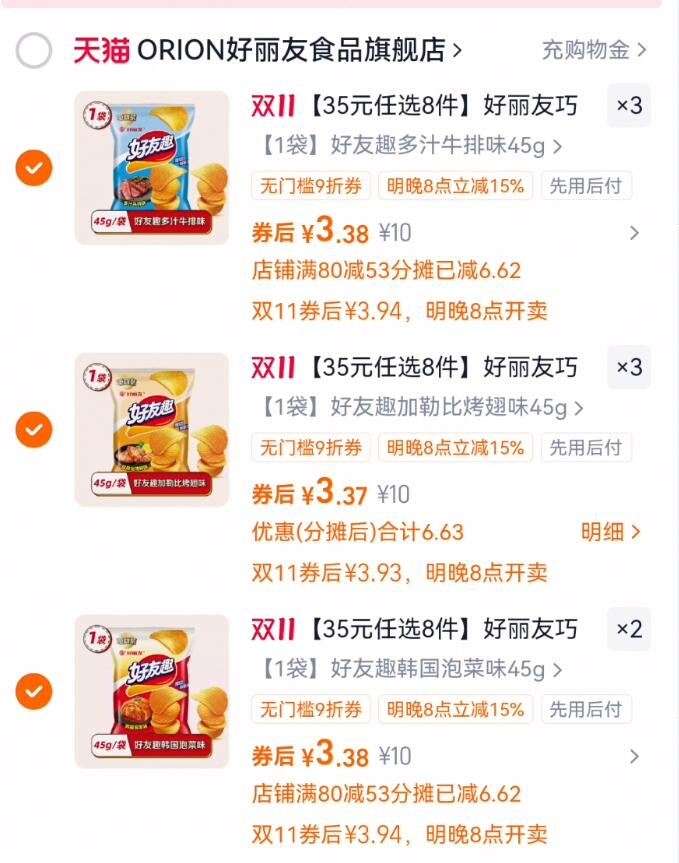The height and width of the screenshot is (863, 679).
Task: Uncheck the 多汁牛排味 chips item
Action: [34, 167]
